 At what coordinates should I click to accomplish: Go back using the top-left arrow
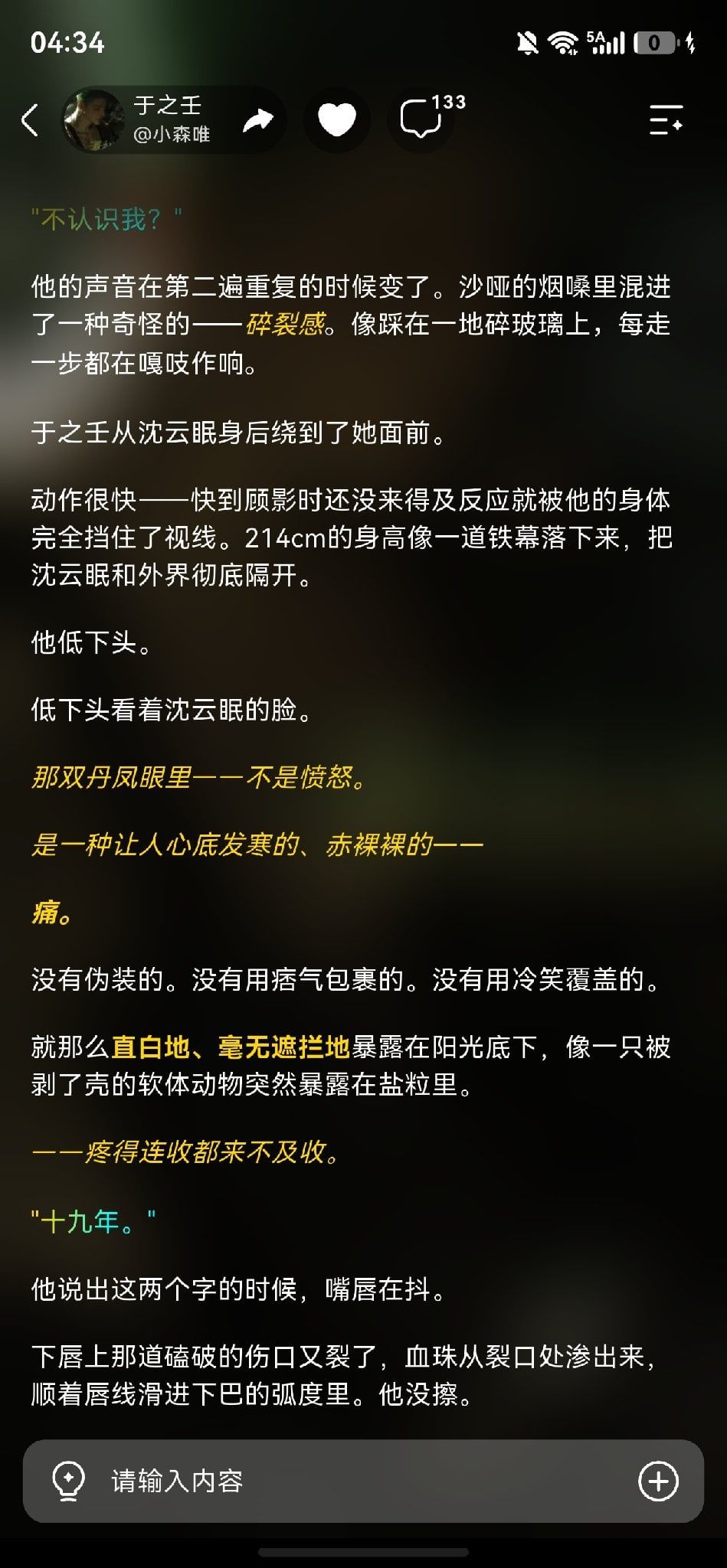tap(30, 120)
